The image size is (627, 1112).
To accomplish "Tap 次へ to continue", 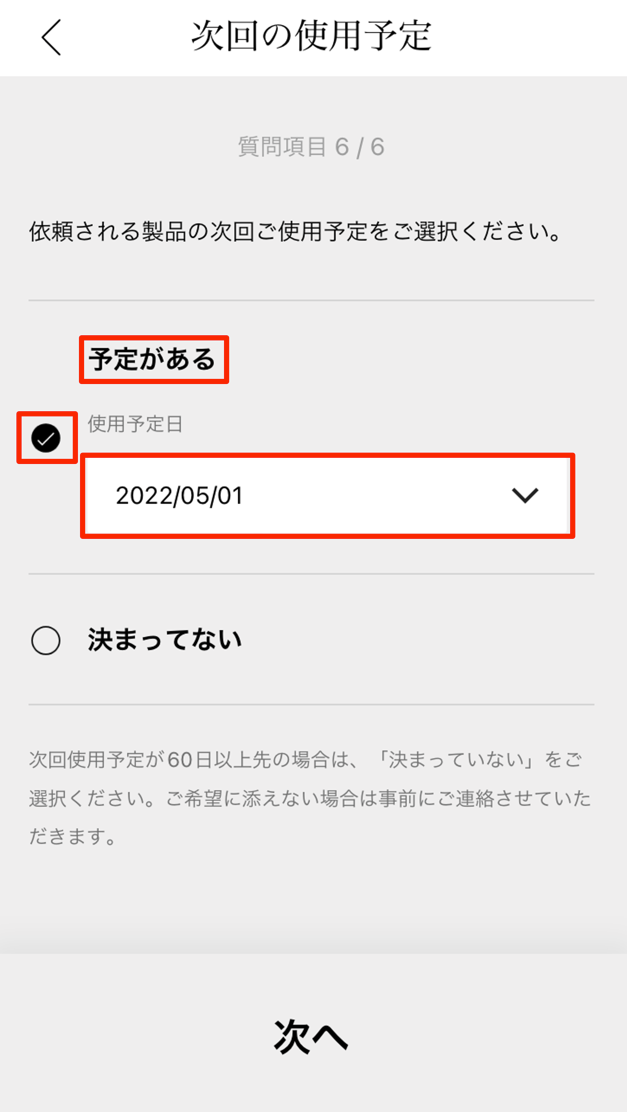I will 311,1037.
